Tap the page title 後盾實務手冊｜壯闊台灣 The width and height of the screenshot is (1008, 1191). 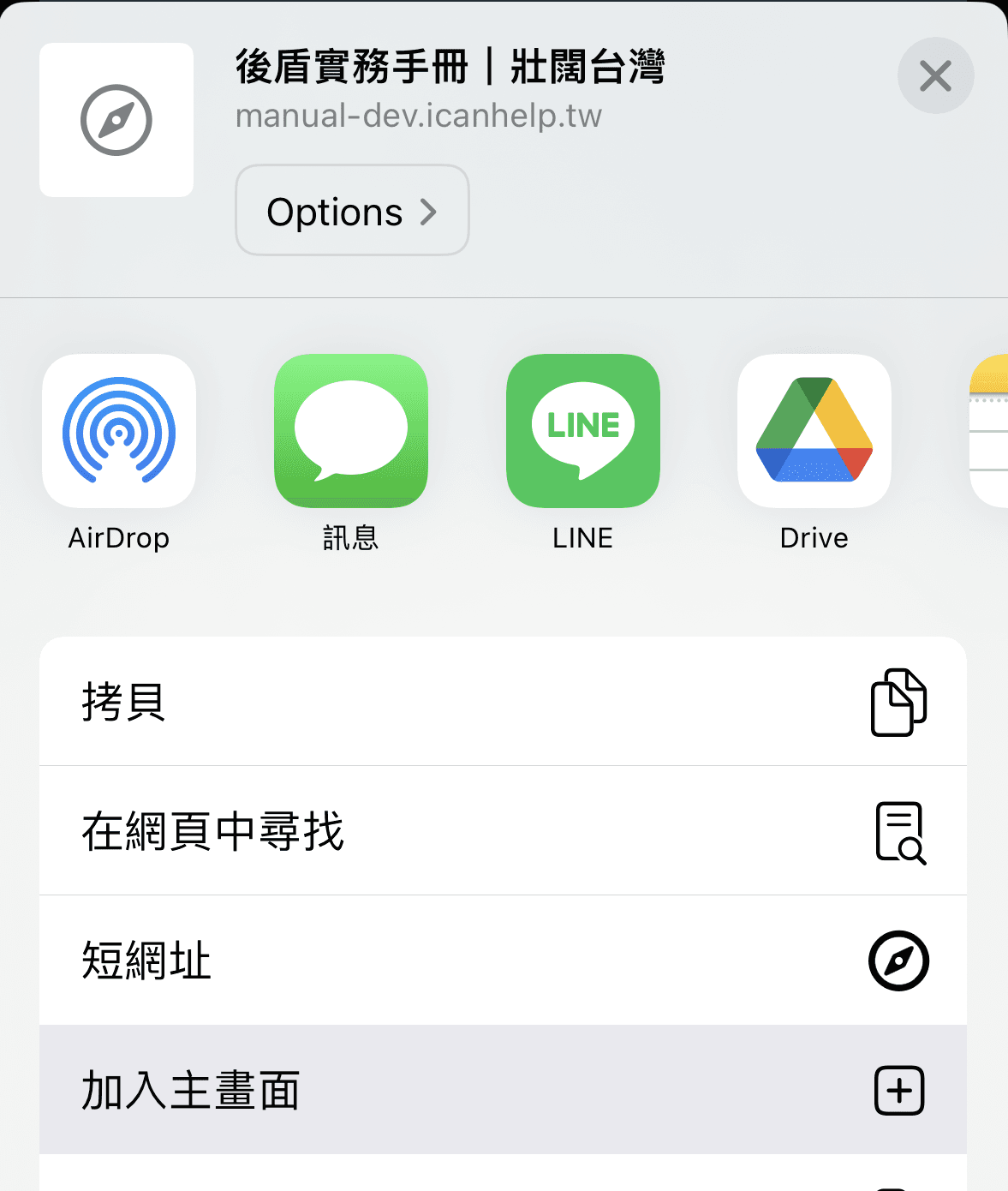(451, 68)
